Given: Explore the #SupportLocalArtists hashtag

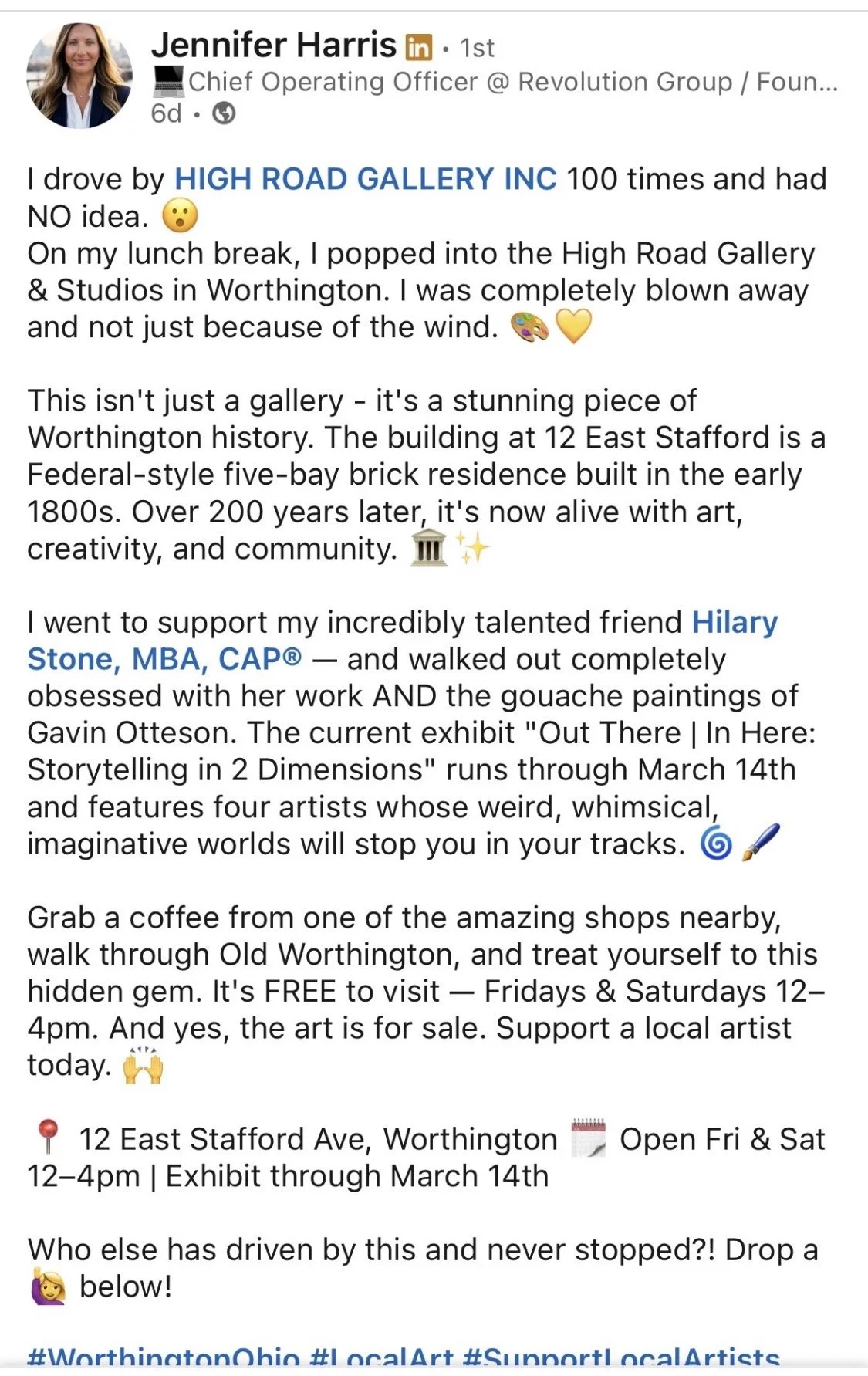Looking at the screenshot, I should (621, 1359).
